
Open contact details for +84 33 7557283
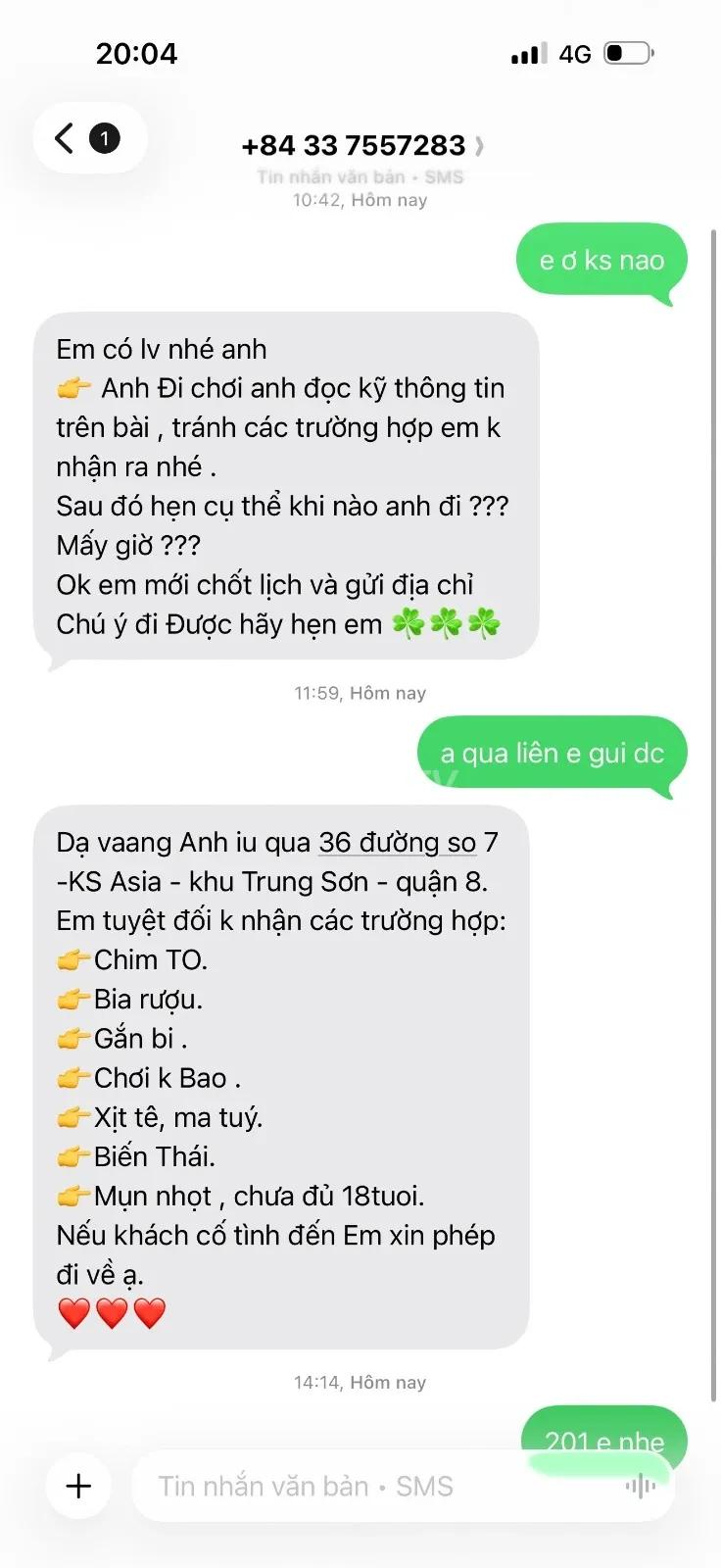click(x=362, y=146)
